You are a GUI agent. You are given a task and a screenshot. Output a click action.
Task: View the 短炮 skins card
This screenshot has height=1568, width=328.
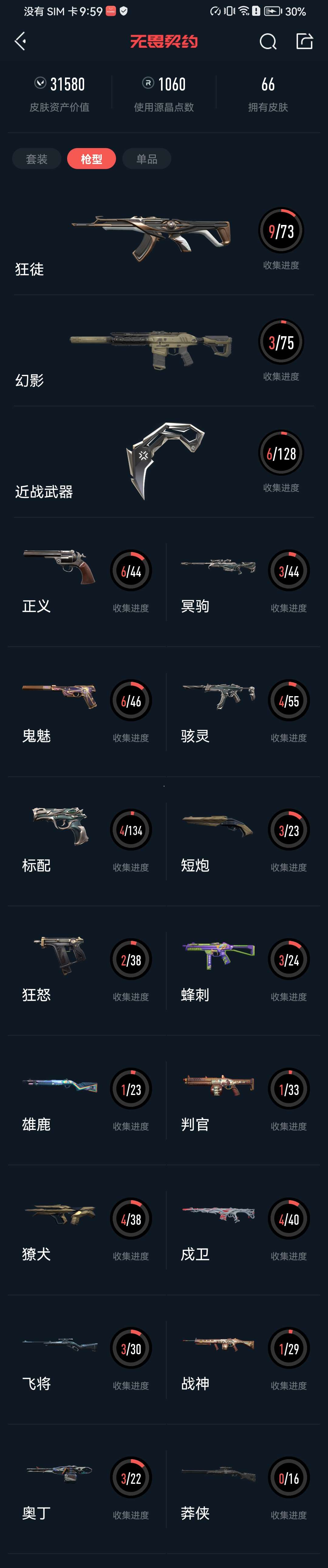[243, 841]
